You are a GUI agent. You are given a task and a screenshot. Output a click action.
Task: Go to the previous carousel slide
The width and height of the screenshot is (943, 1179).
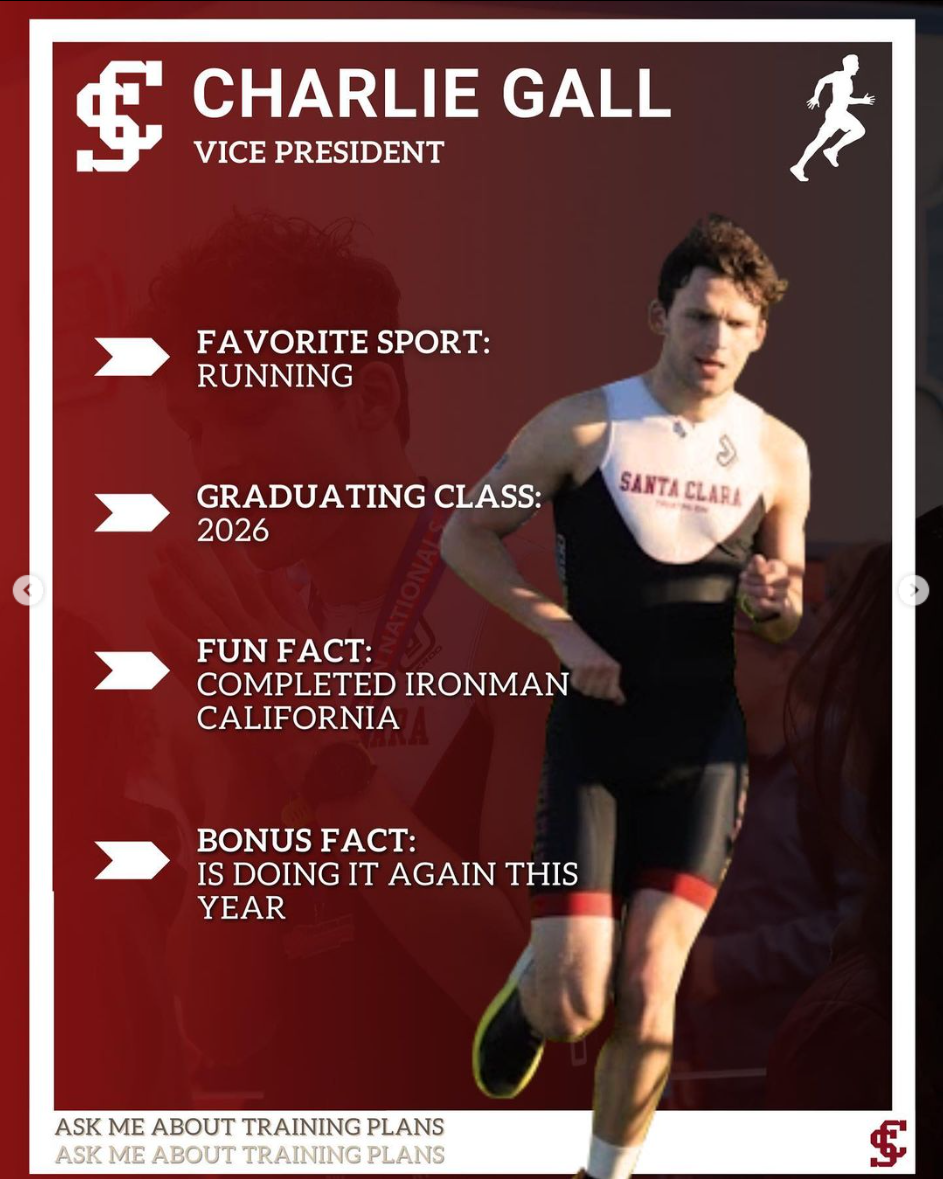click(28, 590)
